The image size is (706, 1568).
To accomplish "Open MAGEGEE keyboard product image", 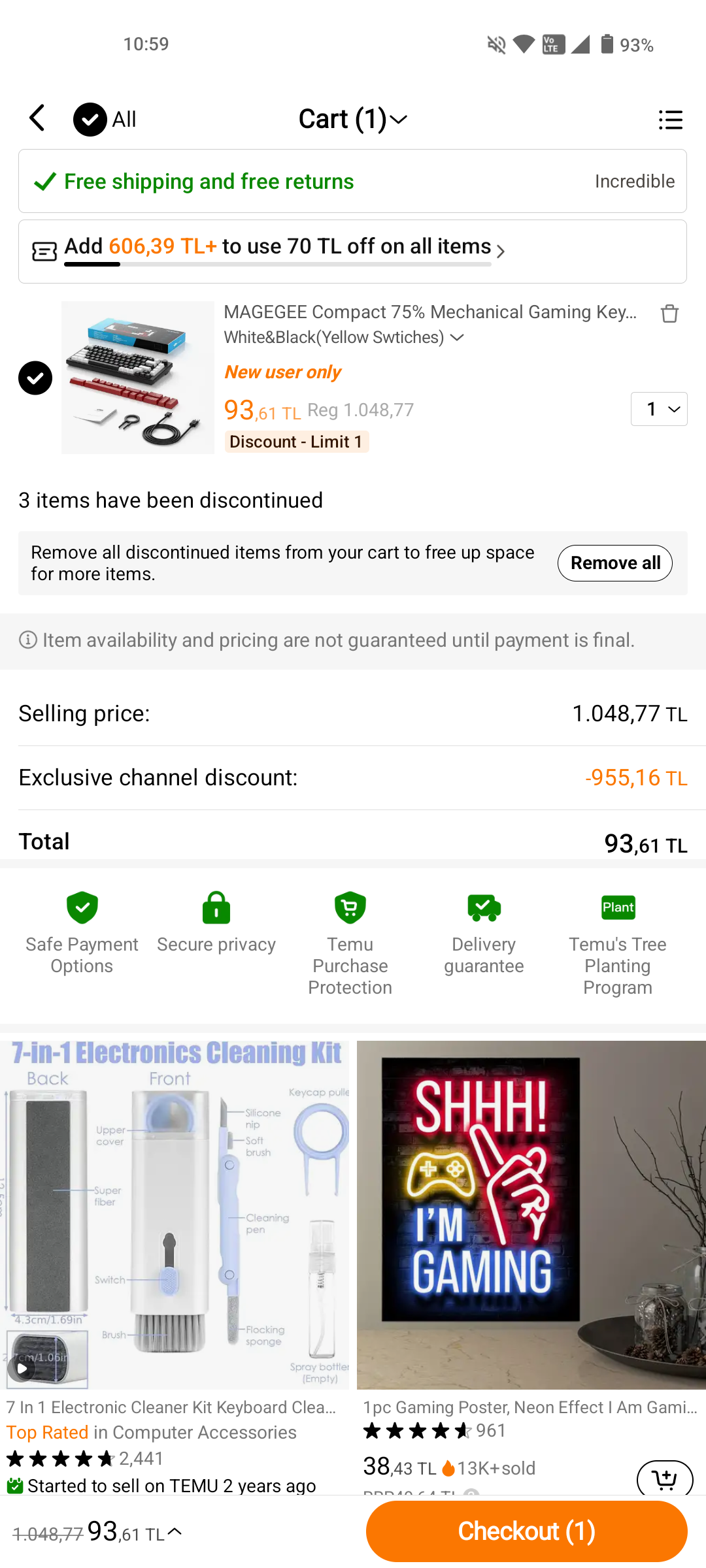I will point(138,378).
